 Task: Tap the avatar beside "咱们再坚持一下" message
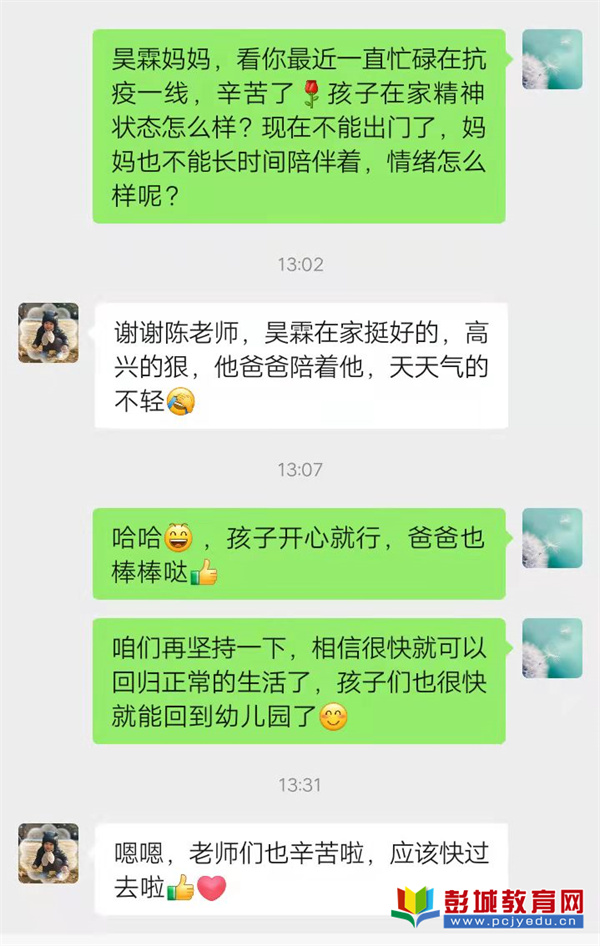click(x=552, y=648)
